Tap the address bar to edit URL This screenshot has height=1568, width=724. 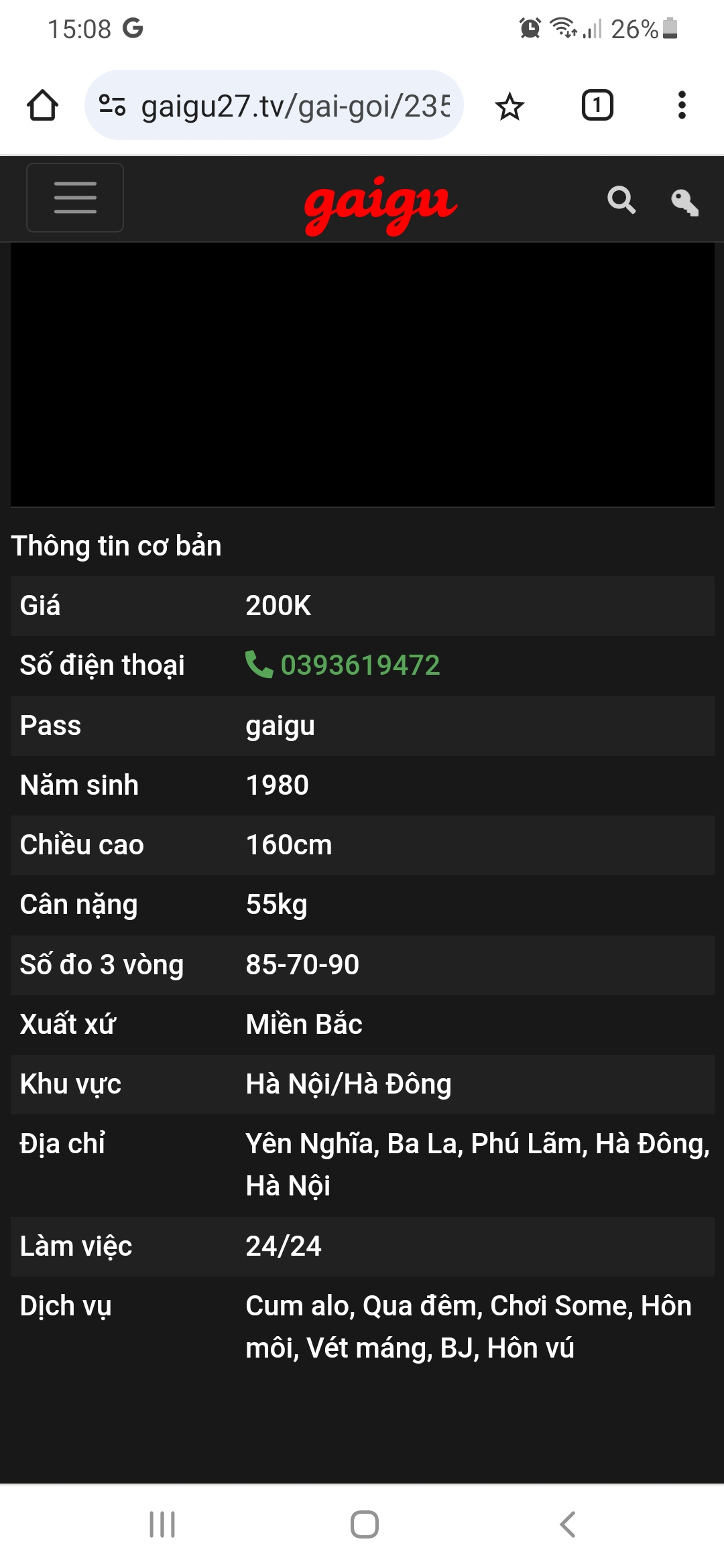click(x=288, y=105)
